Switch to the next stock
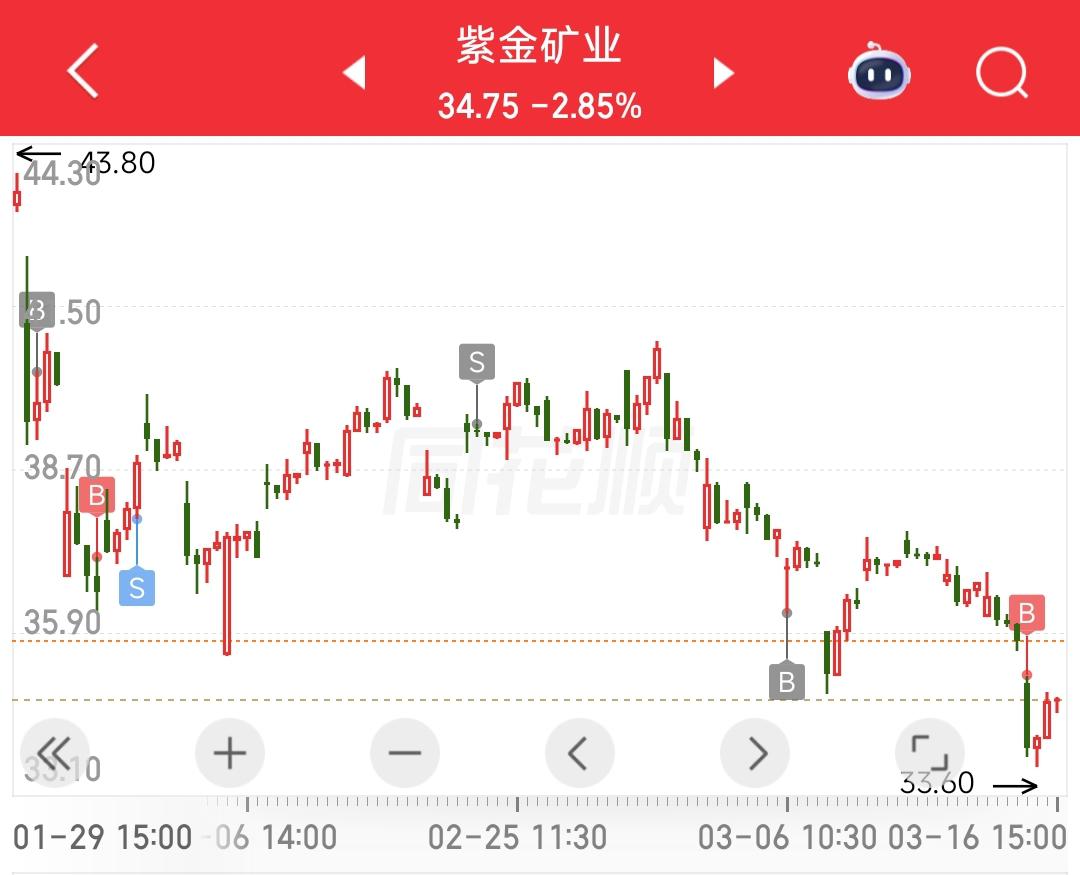This screenshot has height=875, width=1080. pos(724,72)
